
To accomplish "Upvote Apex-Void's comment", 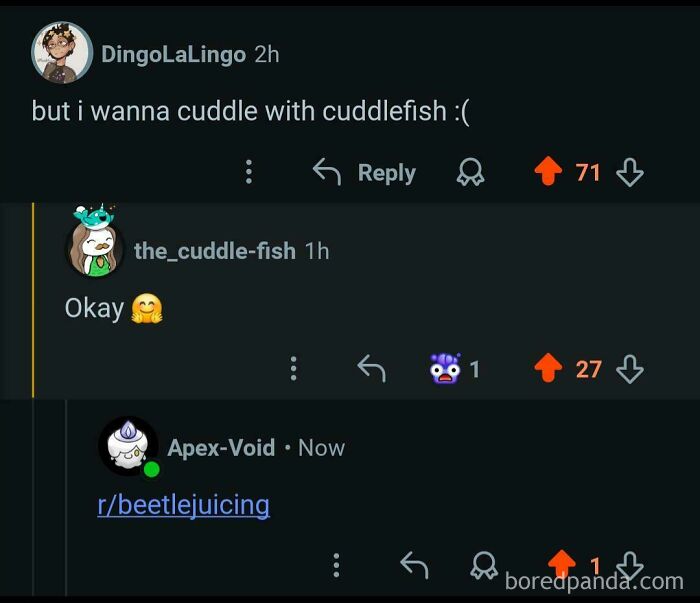I will pos(562,564).
